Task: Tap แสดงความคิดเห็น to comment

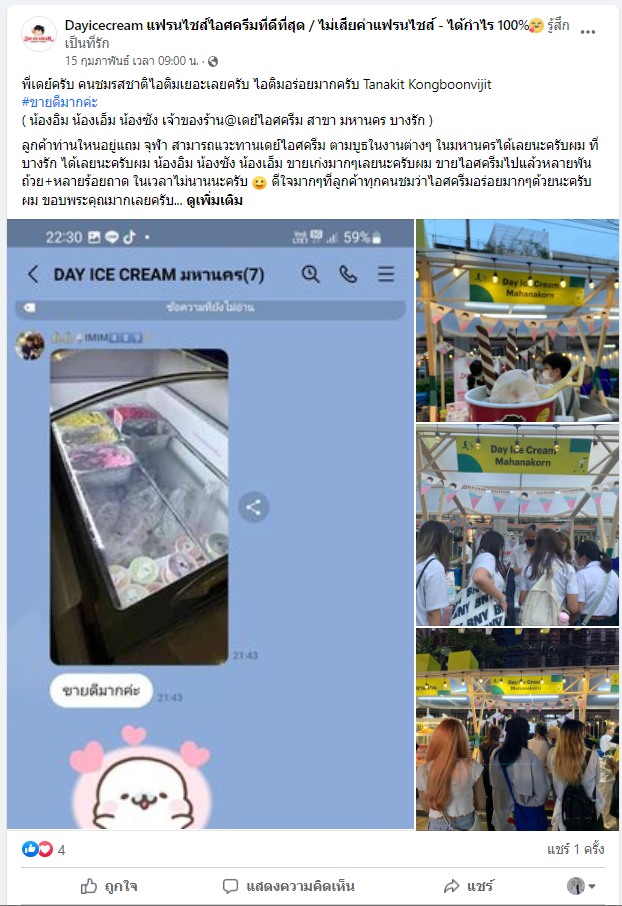Action: click(x=284, y=886)
